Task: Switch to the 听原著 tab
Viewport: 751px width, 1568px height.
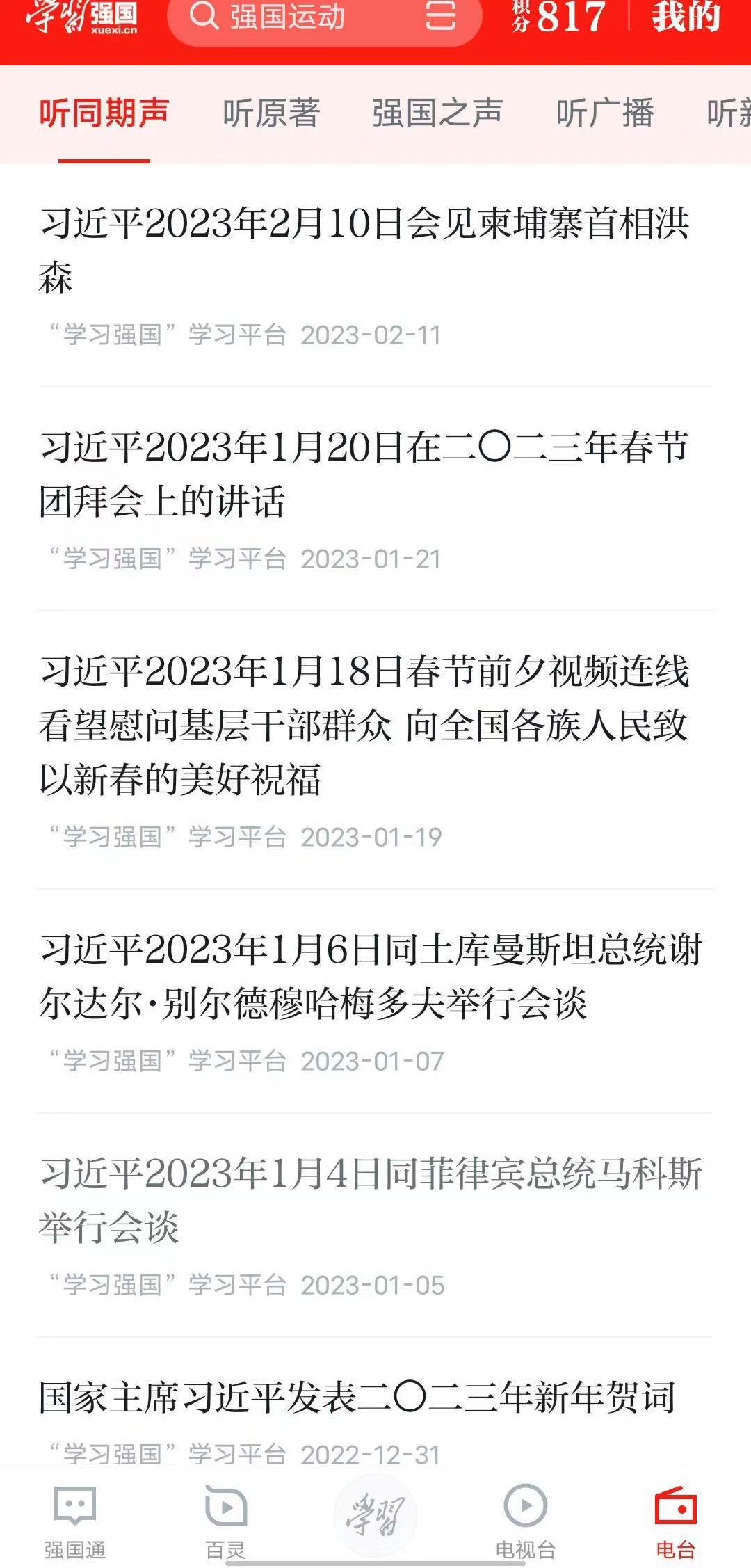Action: point(270,113)
